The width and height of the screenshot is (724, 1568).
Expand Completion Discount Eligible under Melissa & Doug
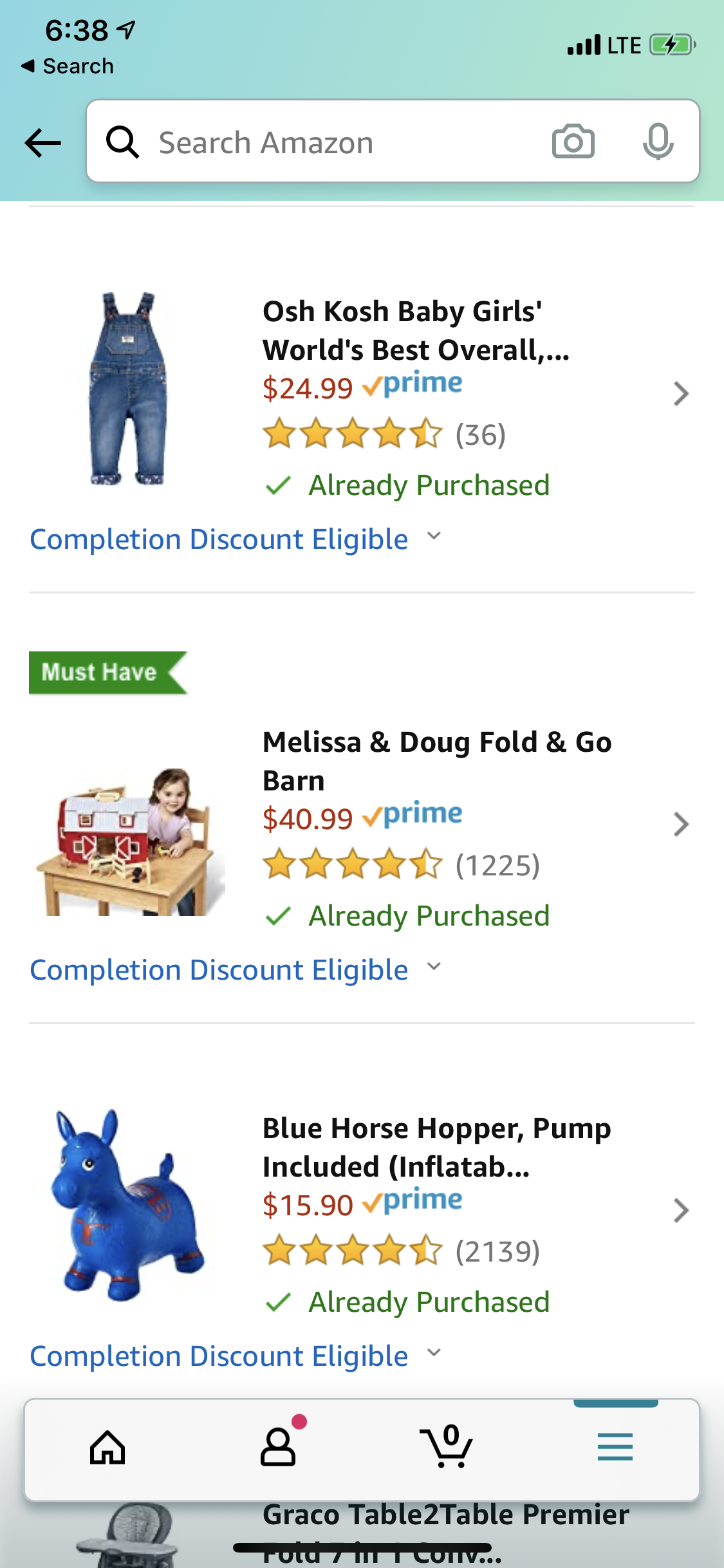coord(236,970)
